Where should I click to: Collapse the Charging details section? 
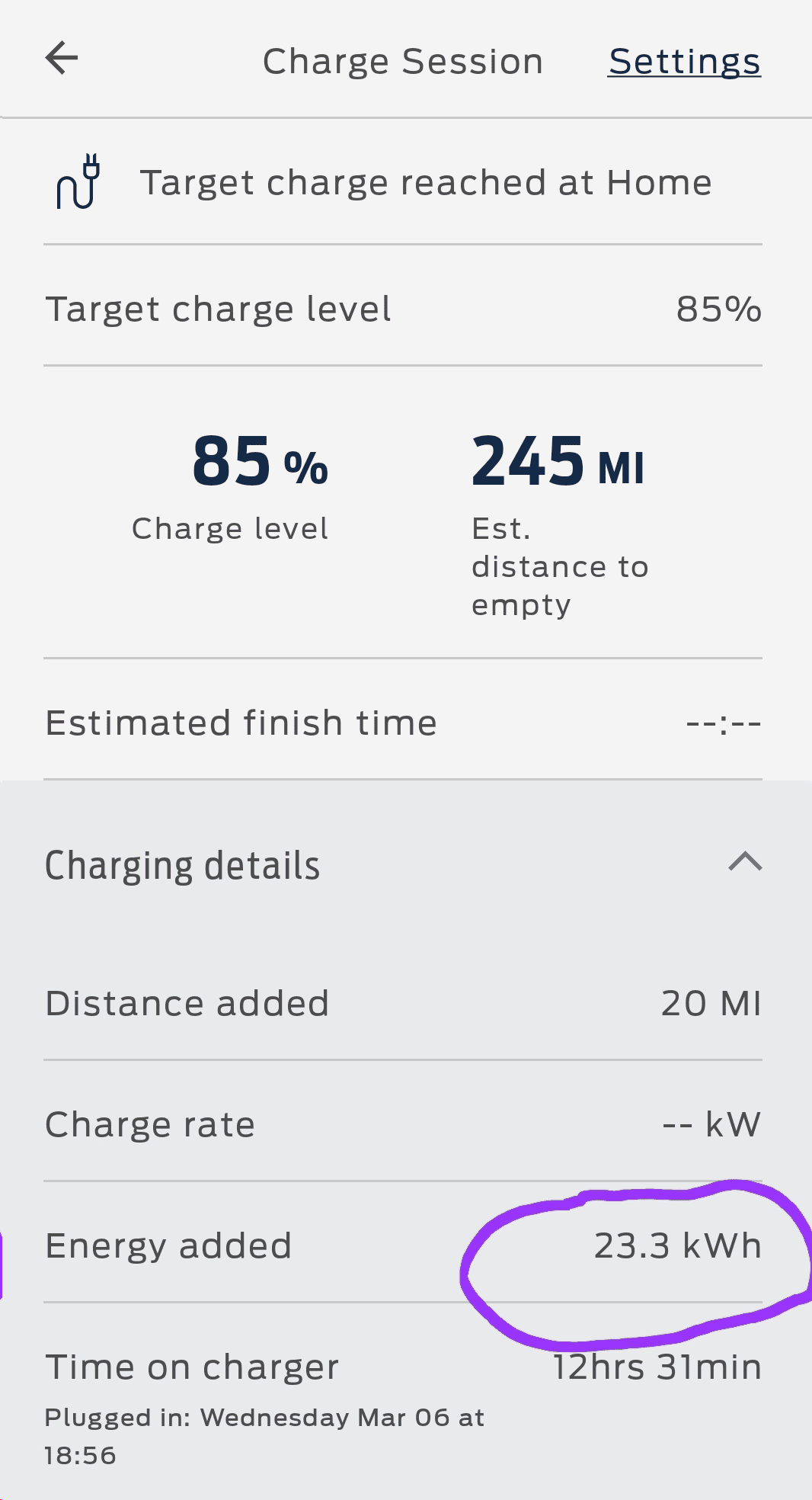pos(744,862)
